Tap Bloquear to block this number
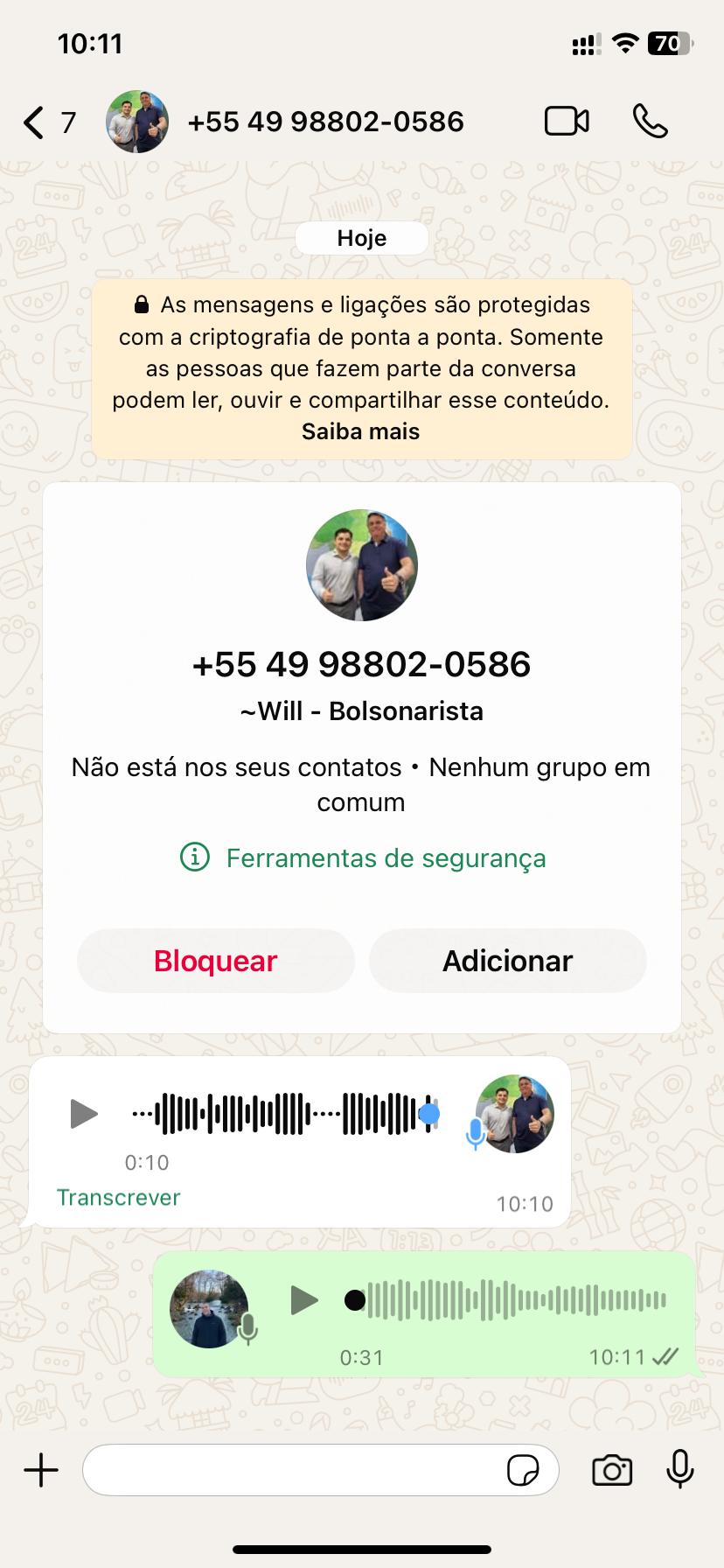This screenshot has width=724, height=1568. (x=216, y=961)
